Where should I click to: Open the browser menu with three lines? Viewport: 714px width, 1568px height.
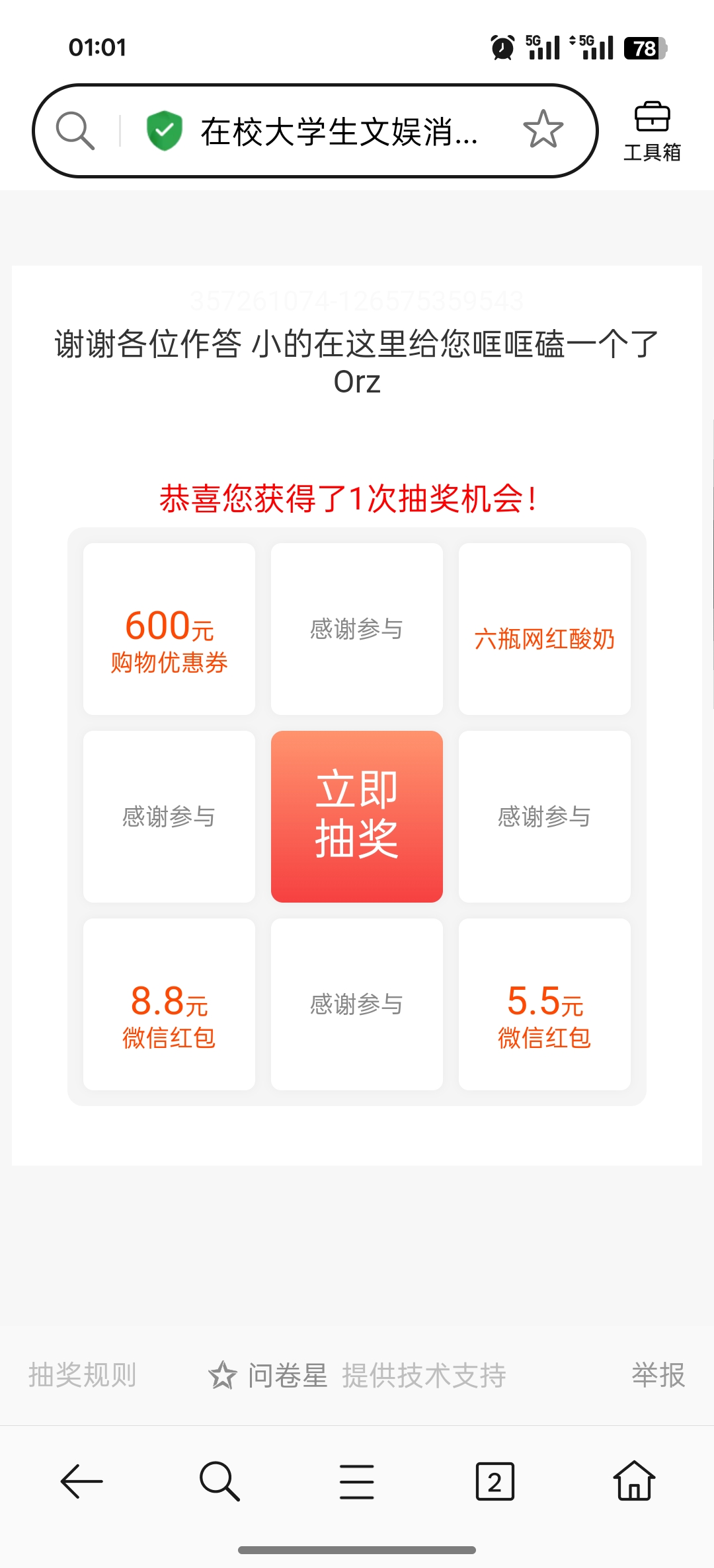357,1481
